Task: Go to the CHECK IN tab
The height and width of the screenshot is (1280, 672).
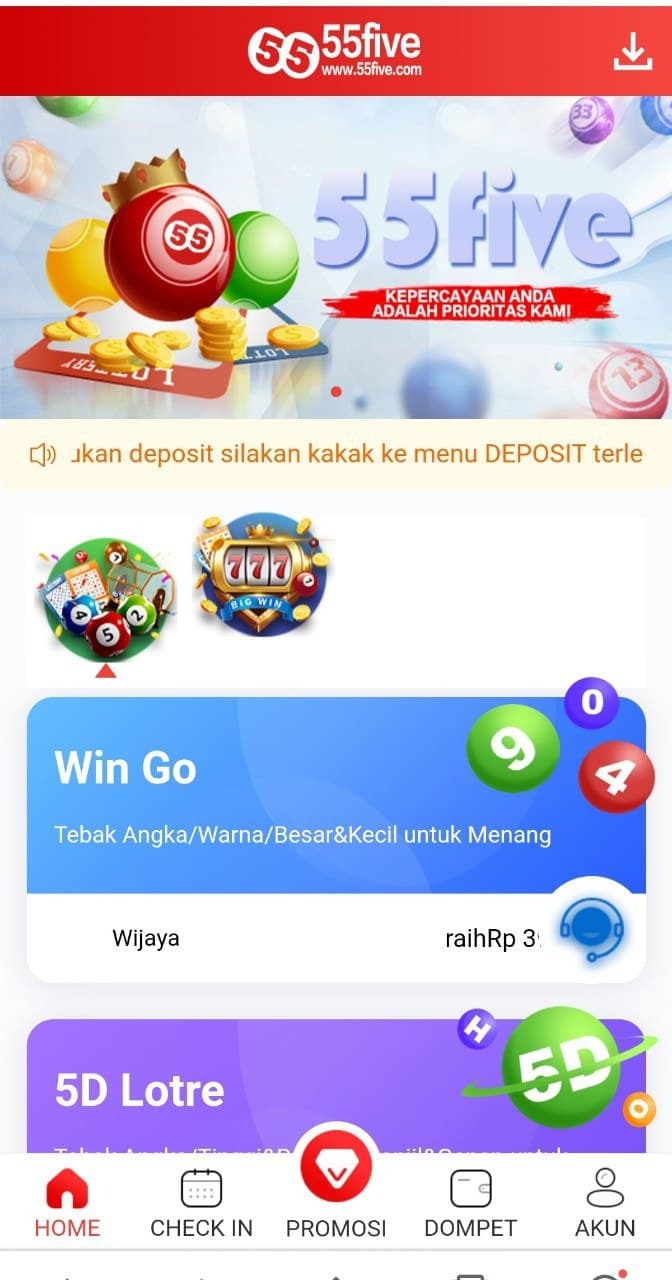Action: pyautogui.click(x=201, y=1204)
